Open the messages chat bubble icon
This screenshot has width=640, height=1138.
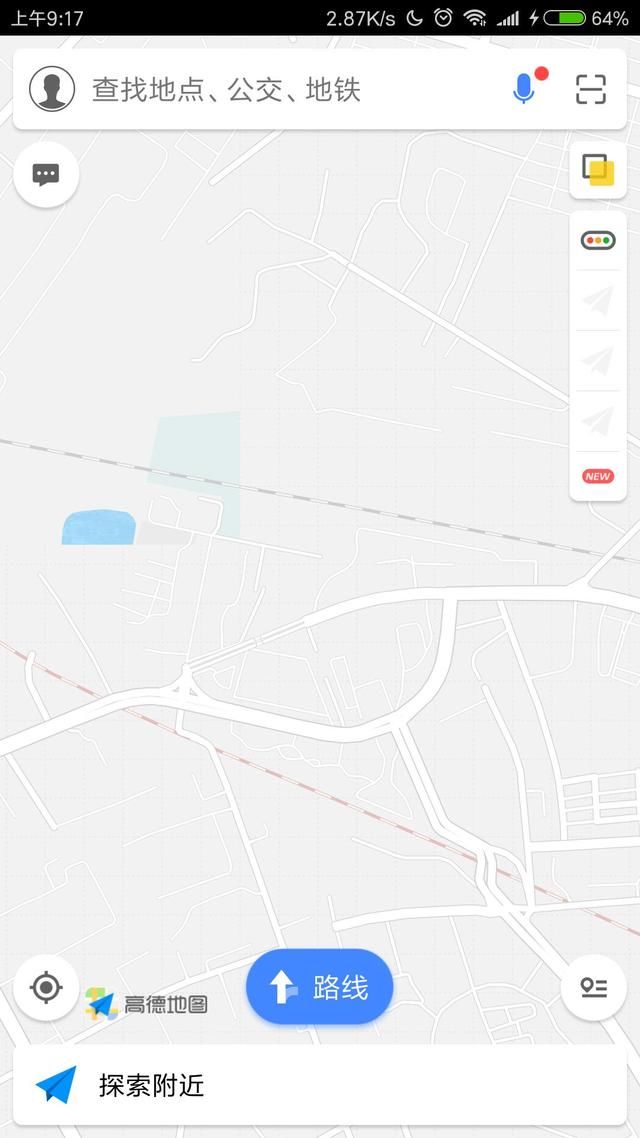[46, 175]
